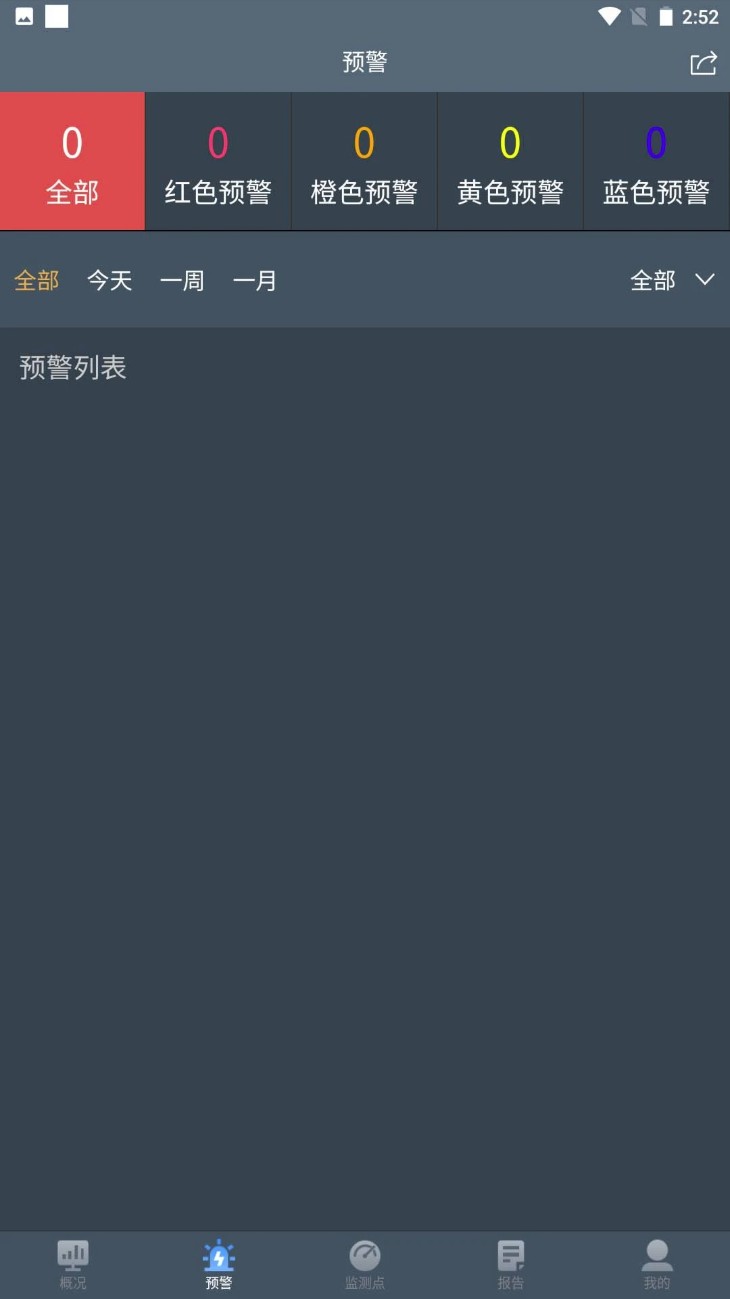Screen dimensions: 730x1299
Task: Go to the 概况 tab
Action: pyautogui.click(x=73, y=1265)
